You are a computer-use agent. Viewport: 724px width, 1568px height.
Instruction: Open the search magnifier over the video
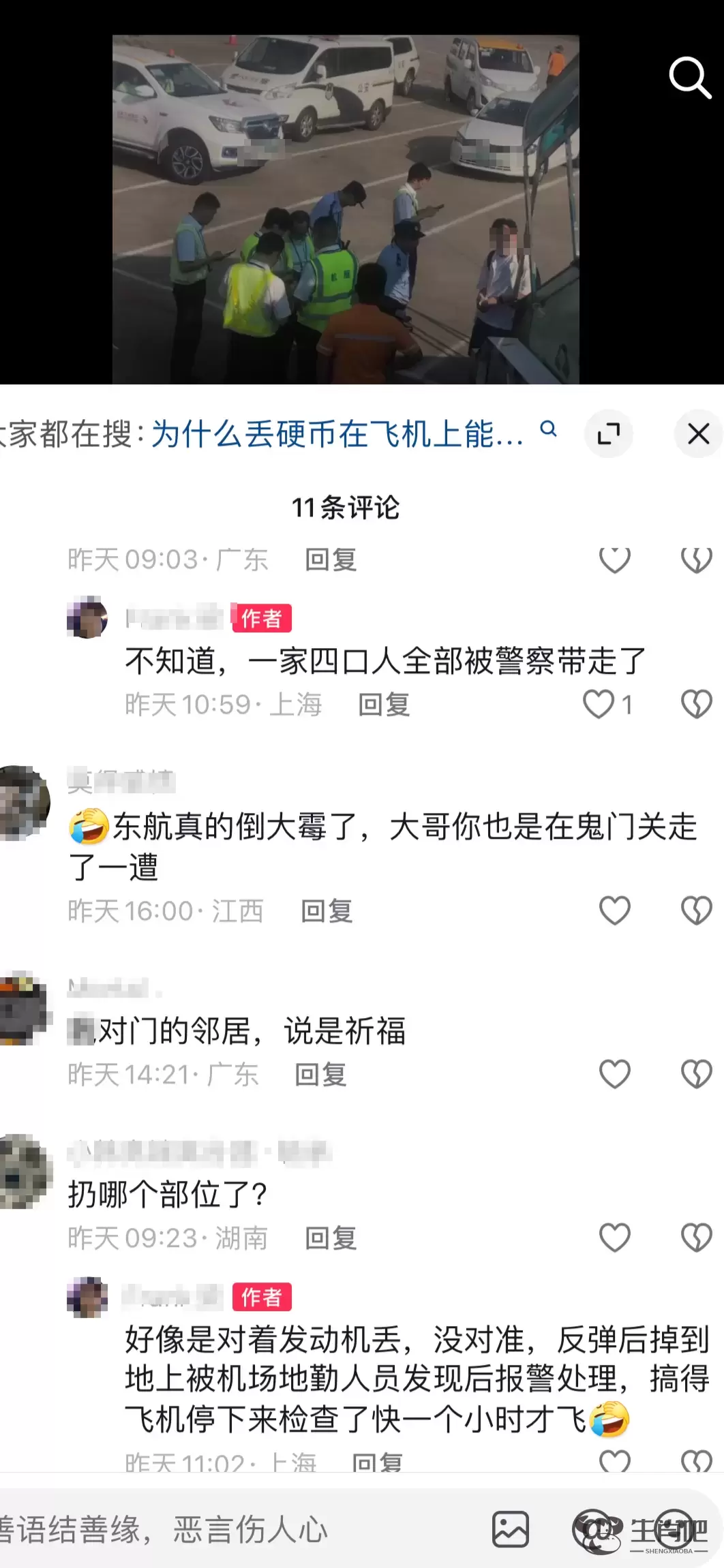click(689, 78)
